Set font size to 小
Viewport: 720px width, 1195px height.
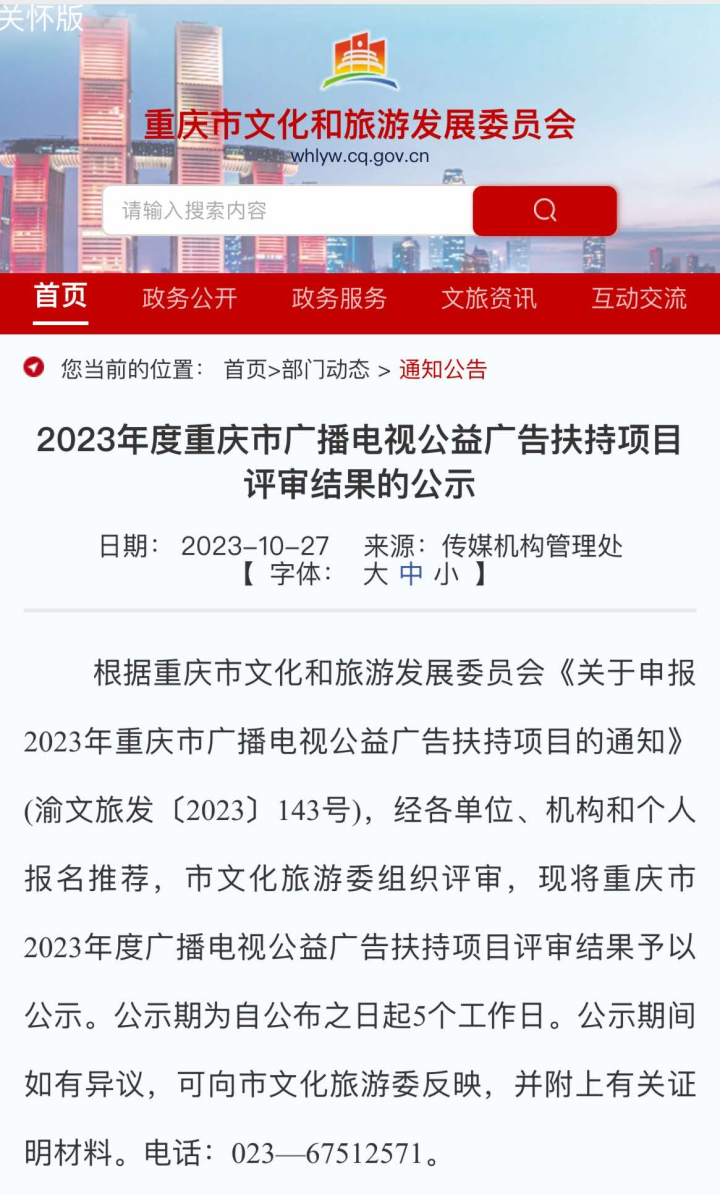tap(445, 574)
